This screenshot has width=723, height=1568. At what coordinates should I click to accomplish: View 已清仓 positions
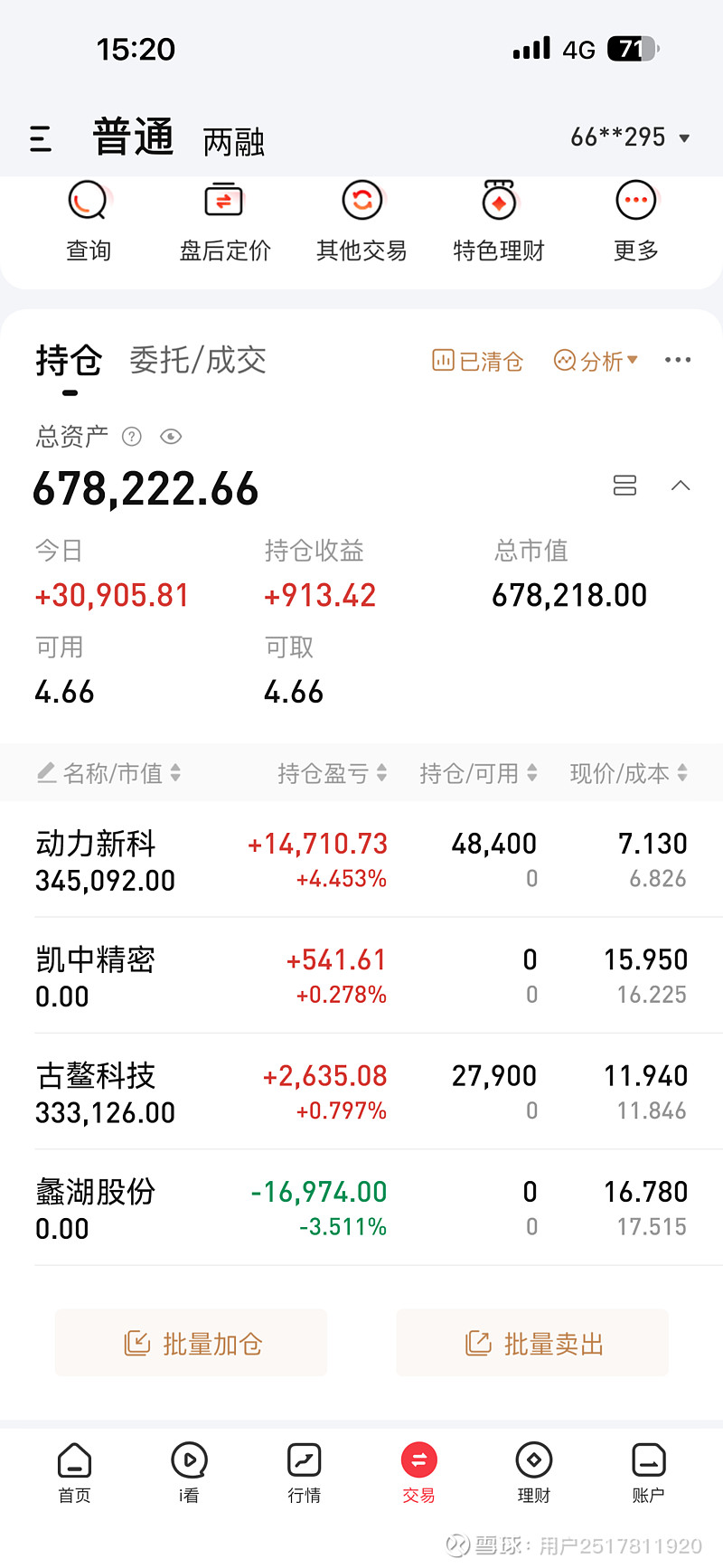click(x=477, y=361)
